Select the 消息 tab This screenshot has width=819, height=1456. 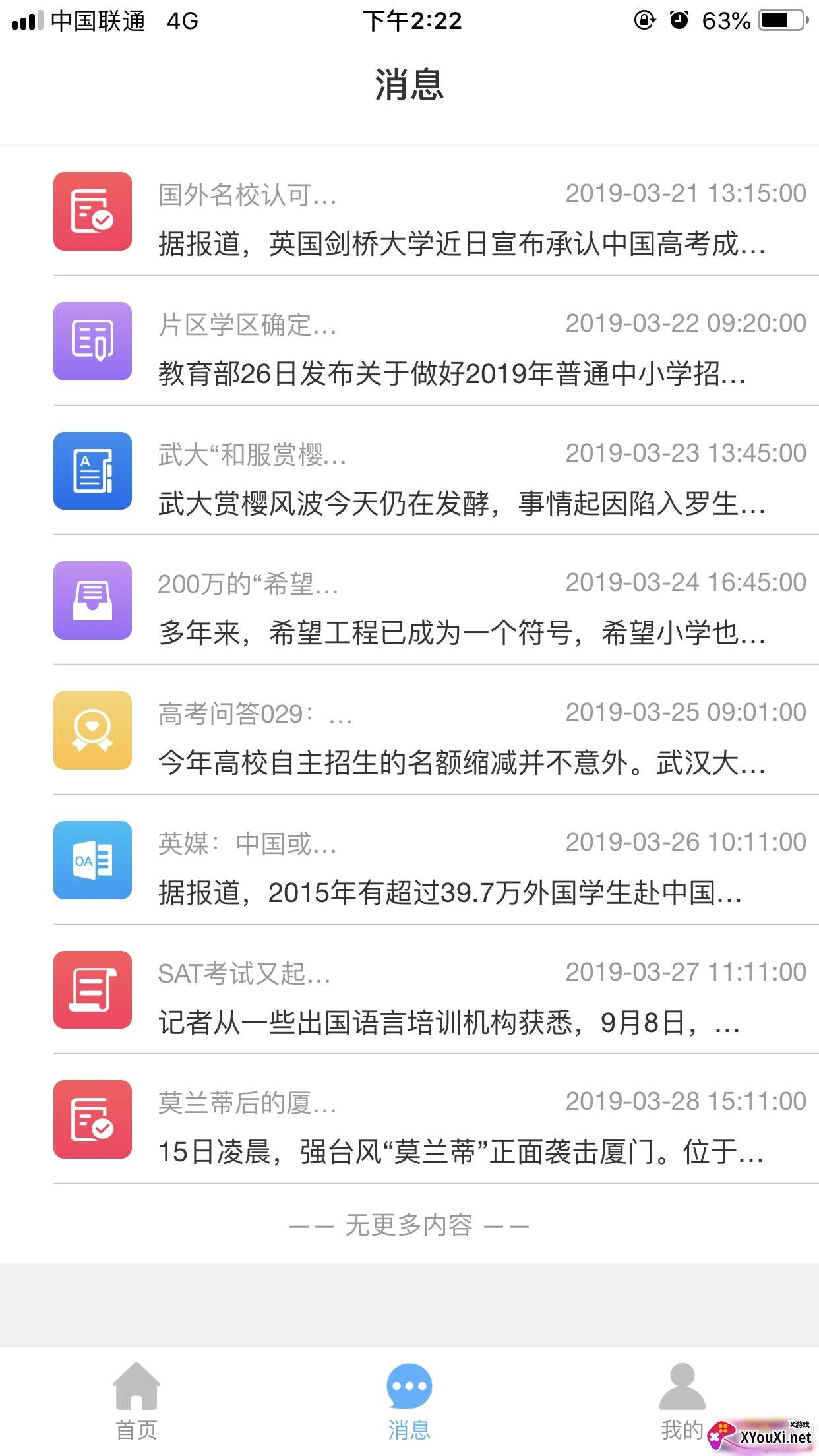(409, 1401)
